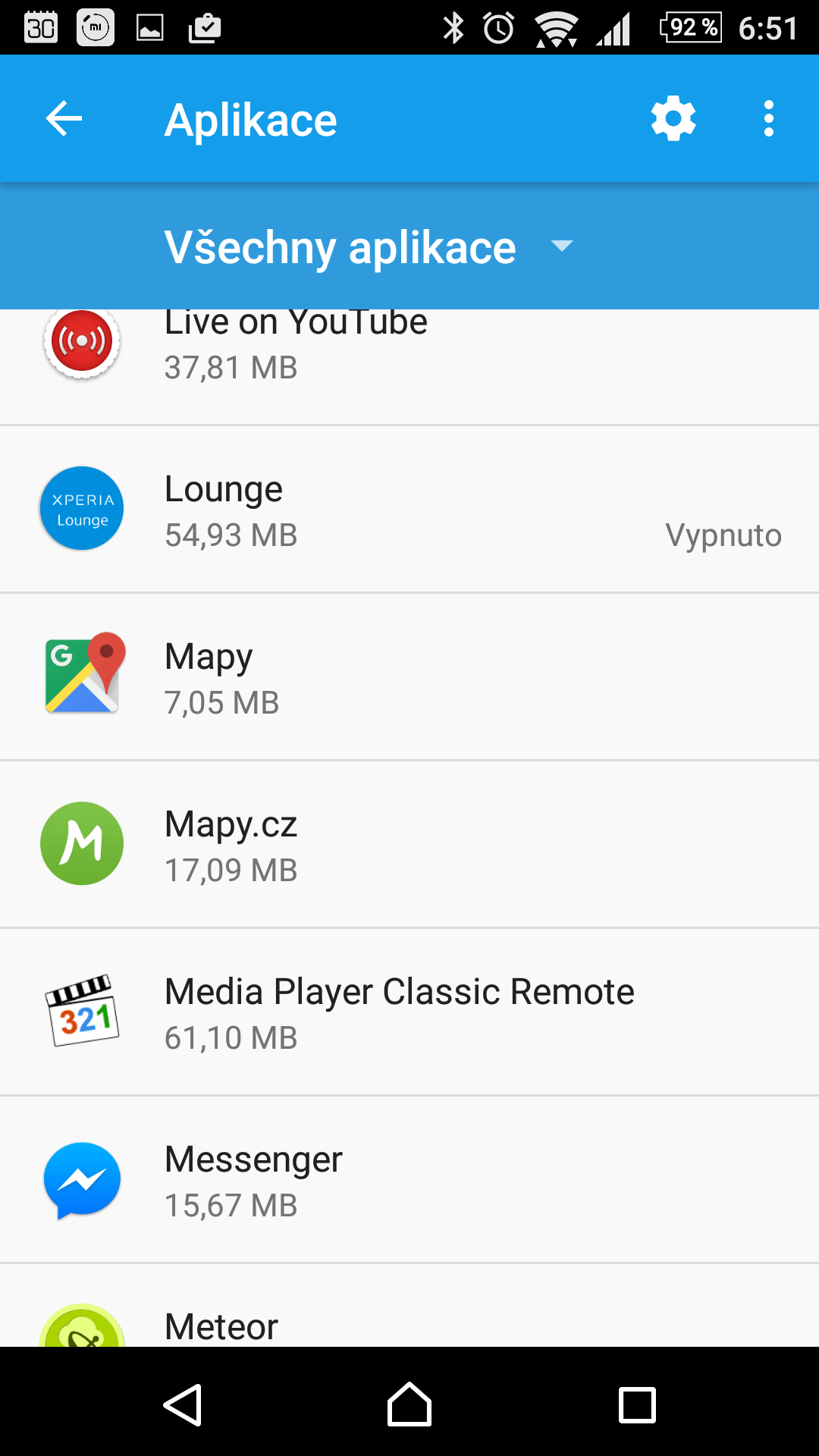Go back using the app bar arrow
The image size is (819, 1456).
click(x=64, y=119)
